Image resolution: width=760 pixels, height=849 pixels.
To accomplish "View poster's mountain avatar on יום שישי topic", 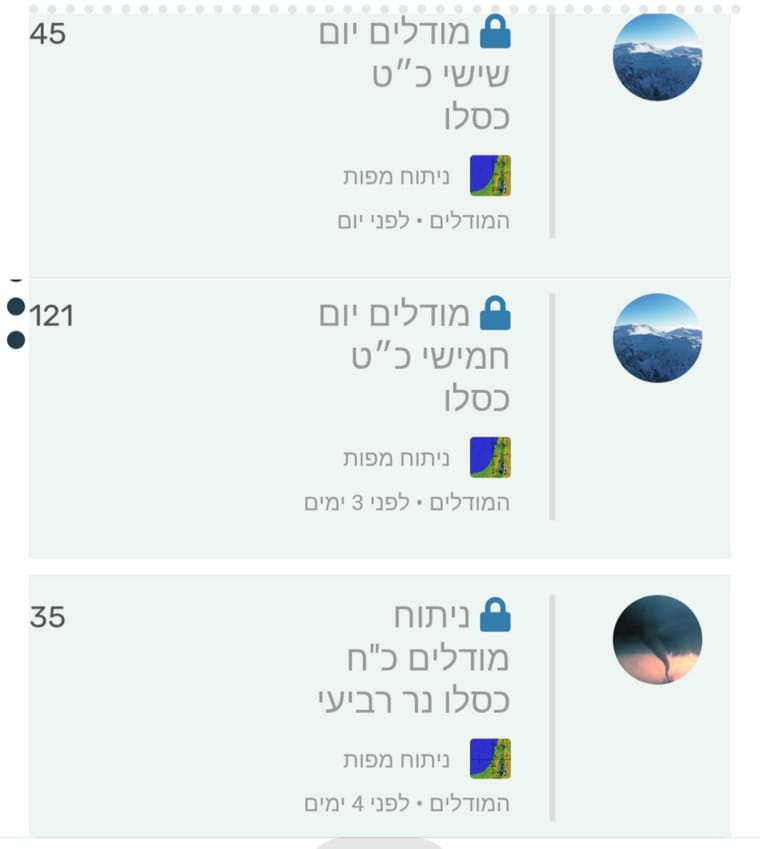I will 657,57.
